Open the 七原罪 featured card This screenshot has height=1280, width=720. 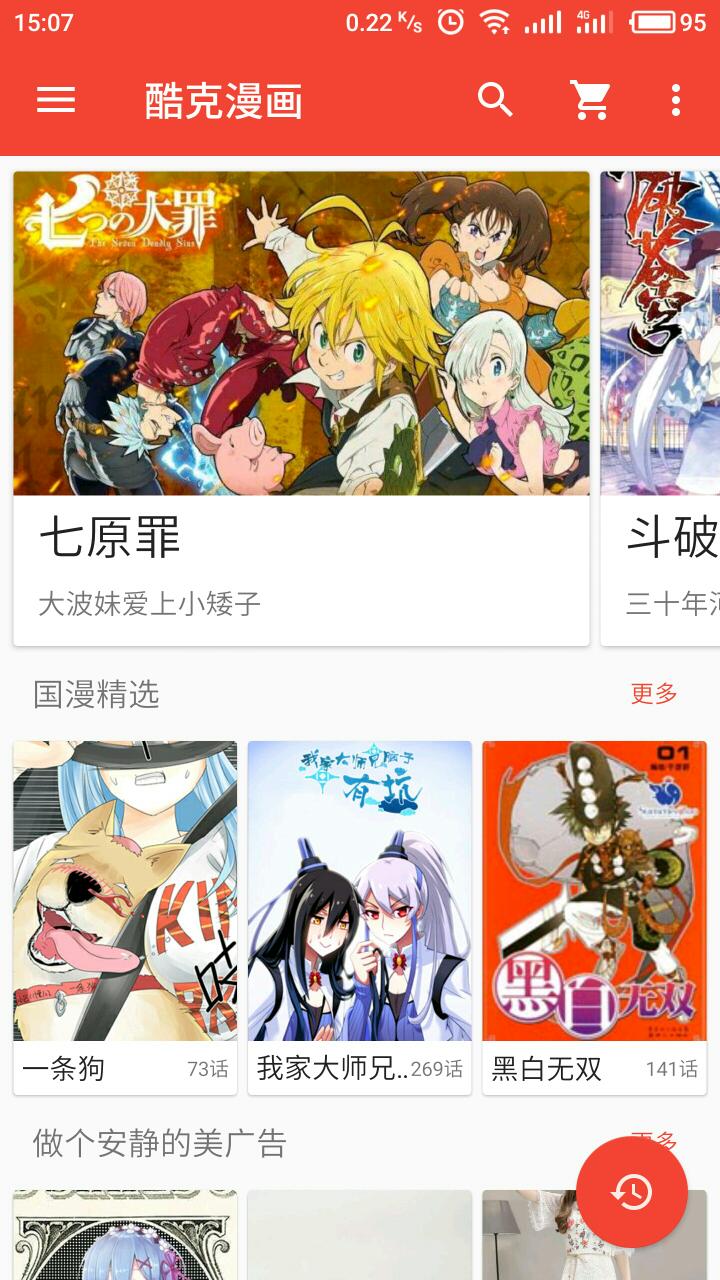pos(301,408)
